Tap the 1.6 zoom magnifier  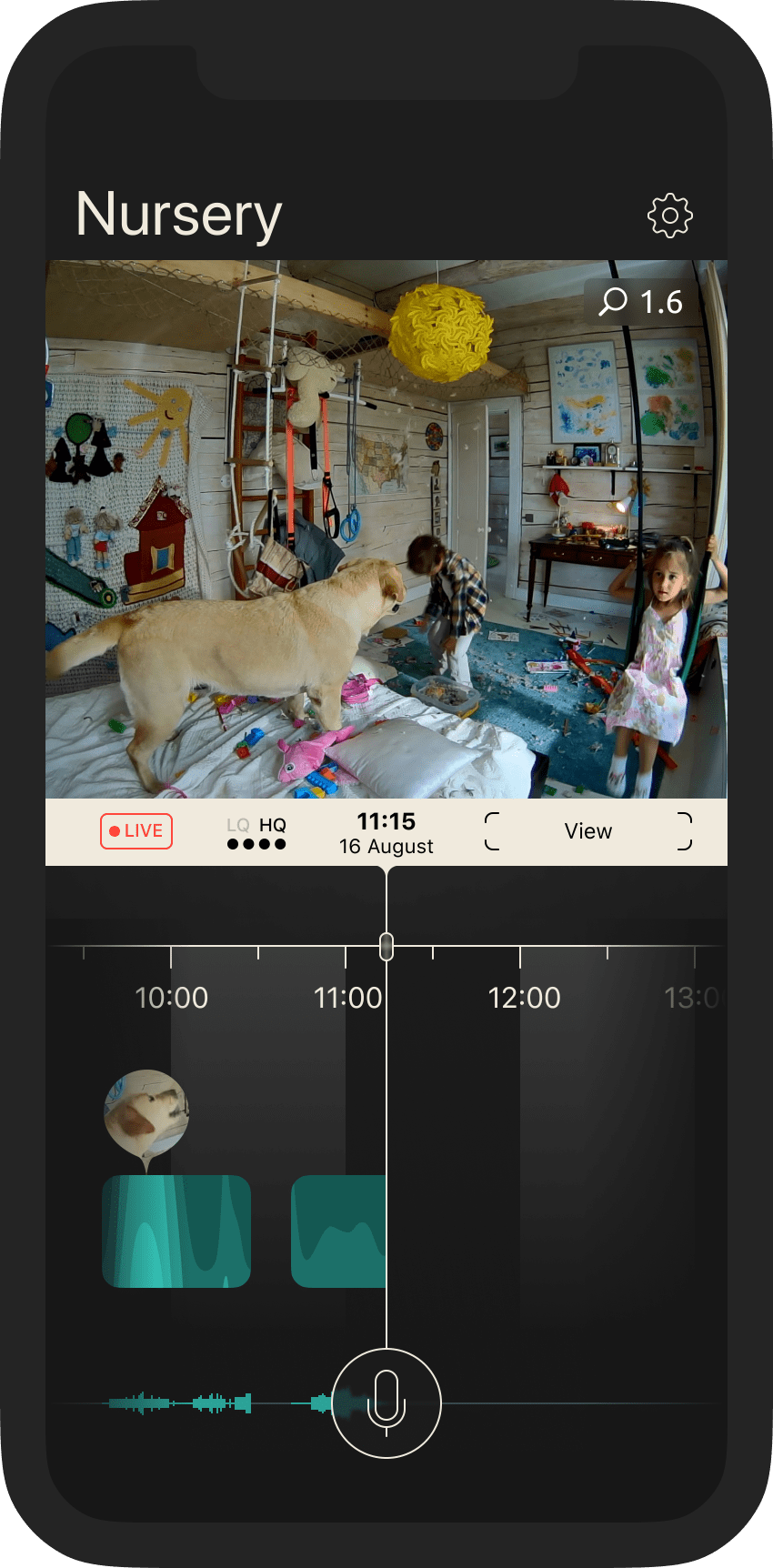(x=641, y=302)
